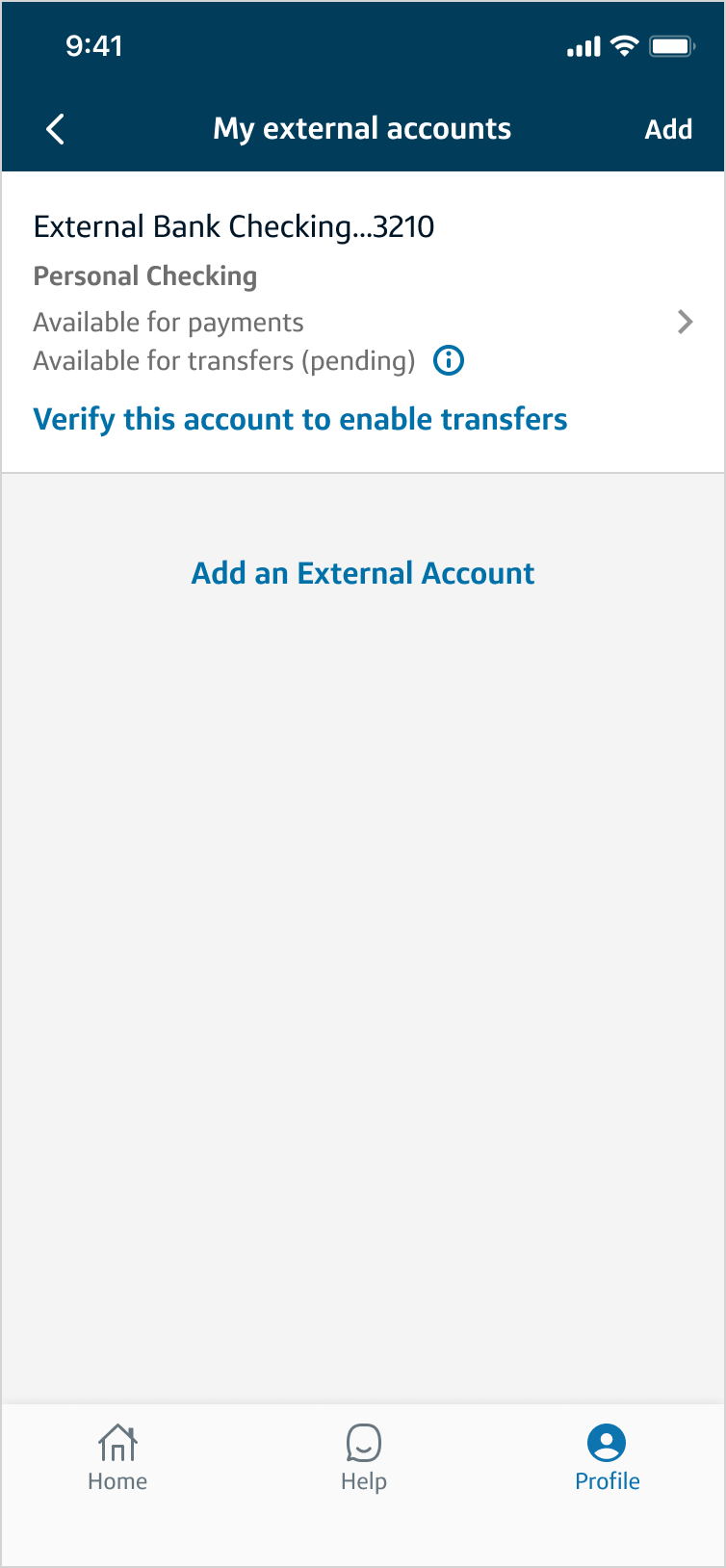Image resolution: width=726 pixels, height=1568 pixels.
Task: Select Add an External Account
Action: pyautogui.click(x=363, y=572)
